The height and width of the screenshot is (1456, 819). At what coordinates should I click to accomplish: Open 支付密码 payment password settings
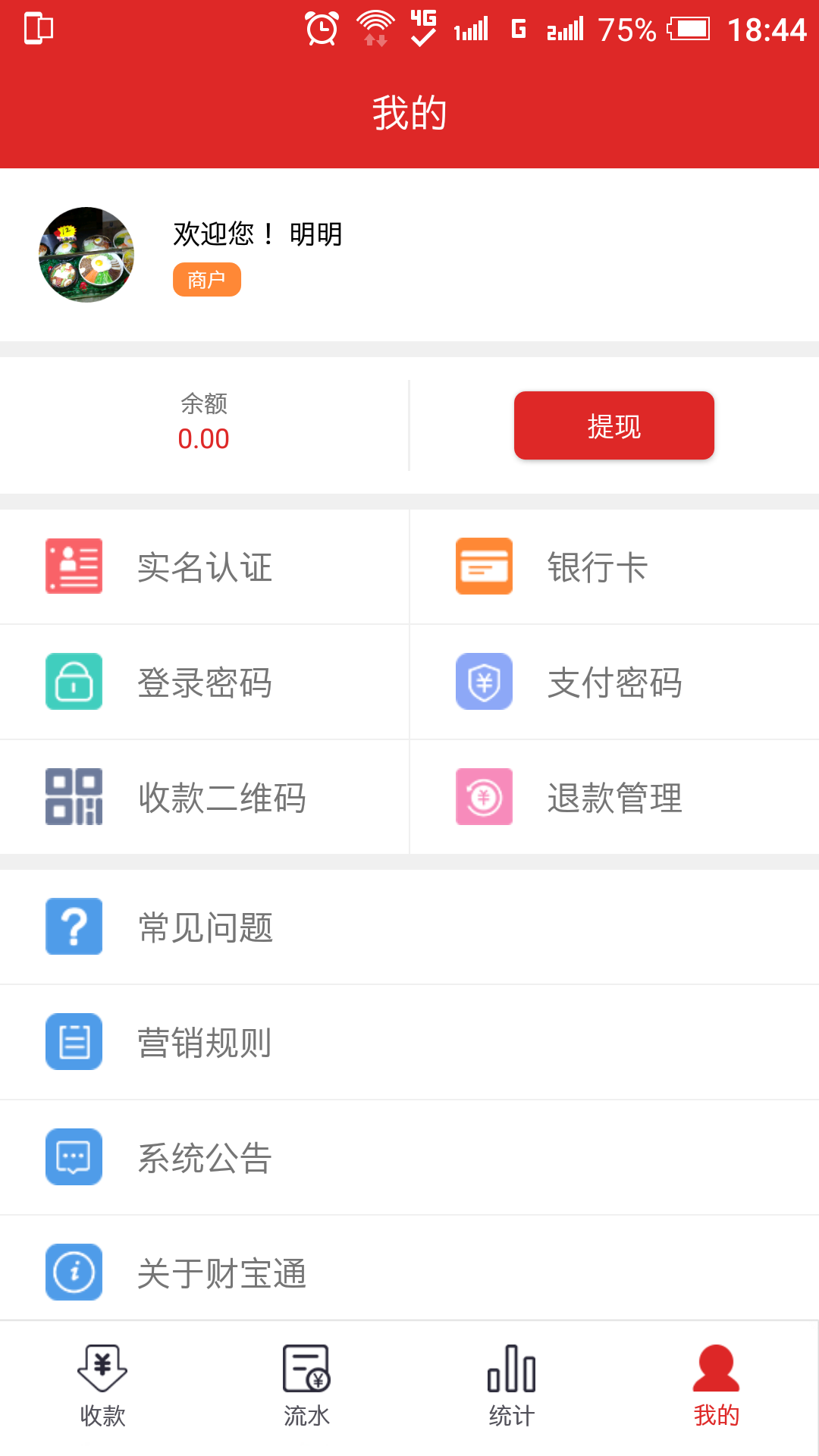click(614, 682)
